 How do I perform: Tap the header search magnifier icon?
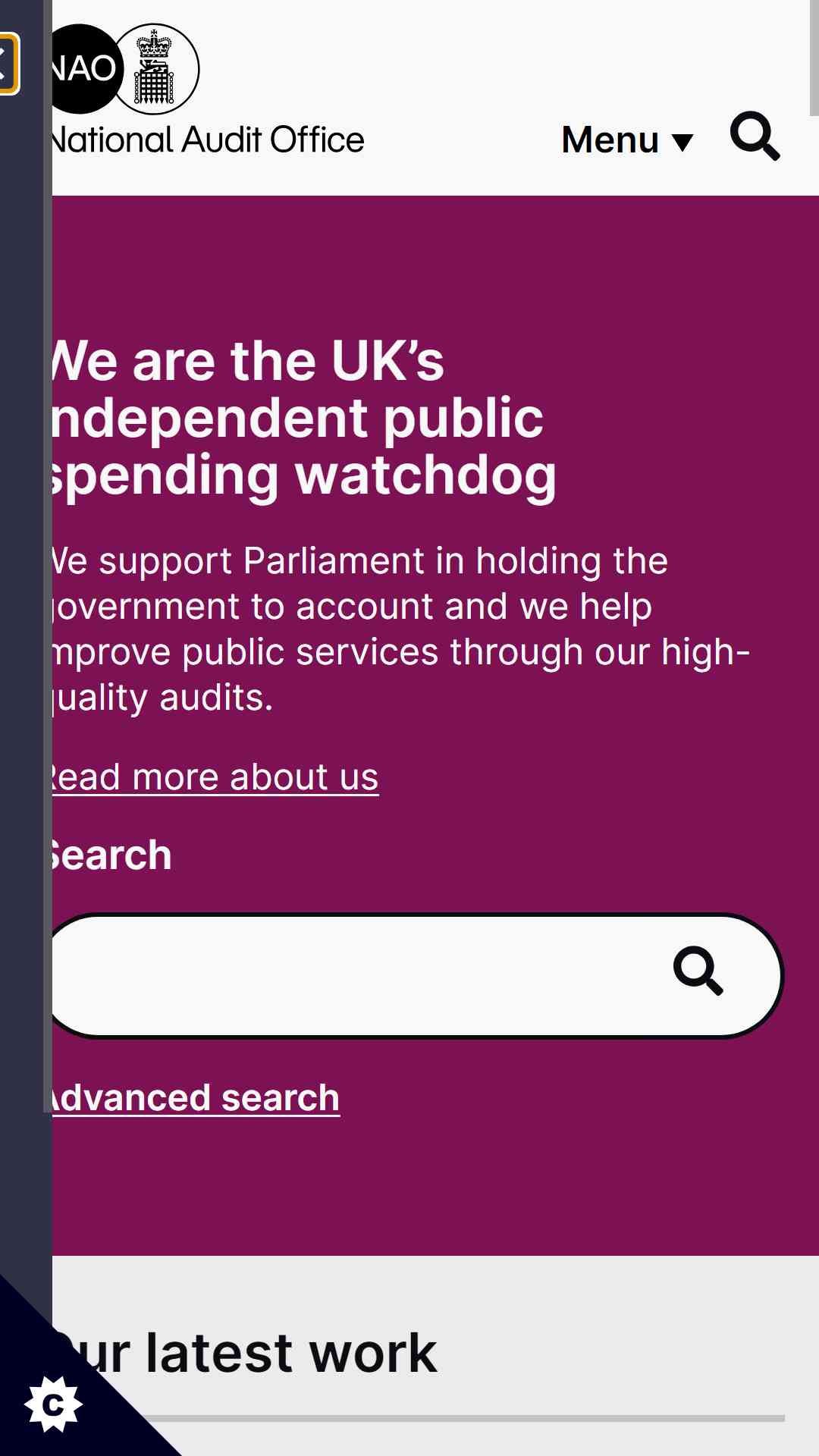click(755, 136)
